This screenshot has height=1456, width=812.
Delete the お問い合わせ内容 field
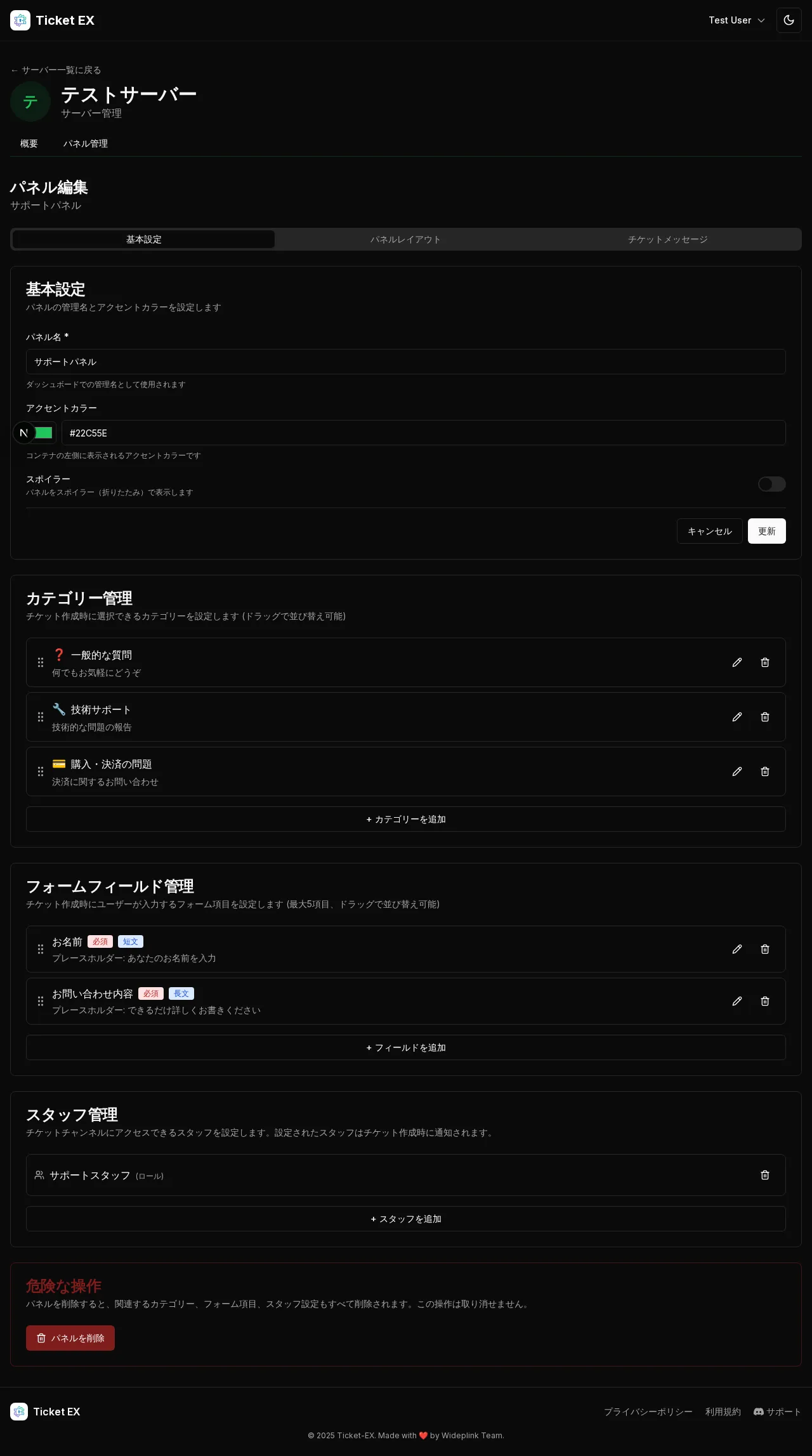[x=764, y=1001]
